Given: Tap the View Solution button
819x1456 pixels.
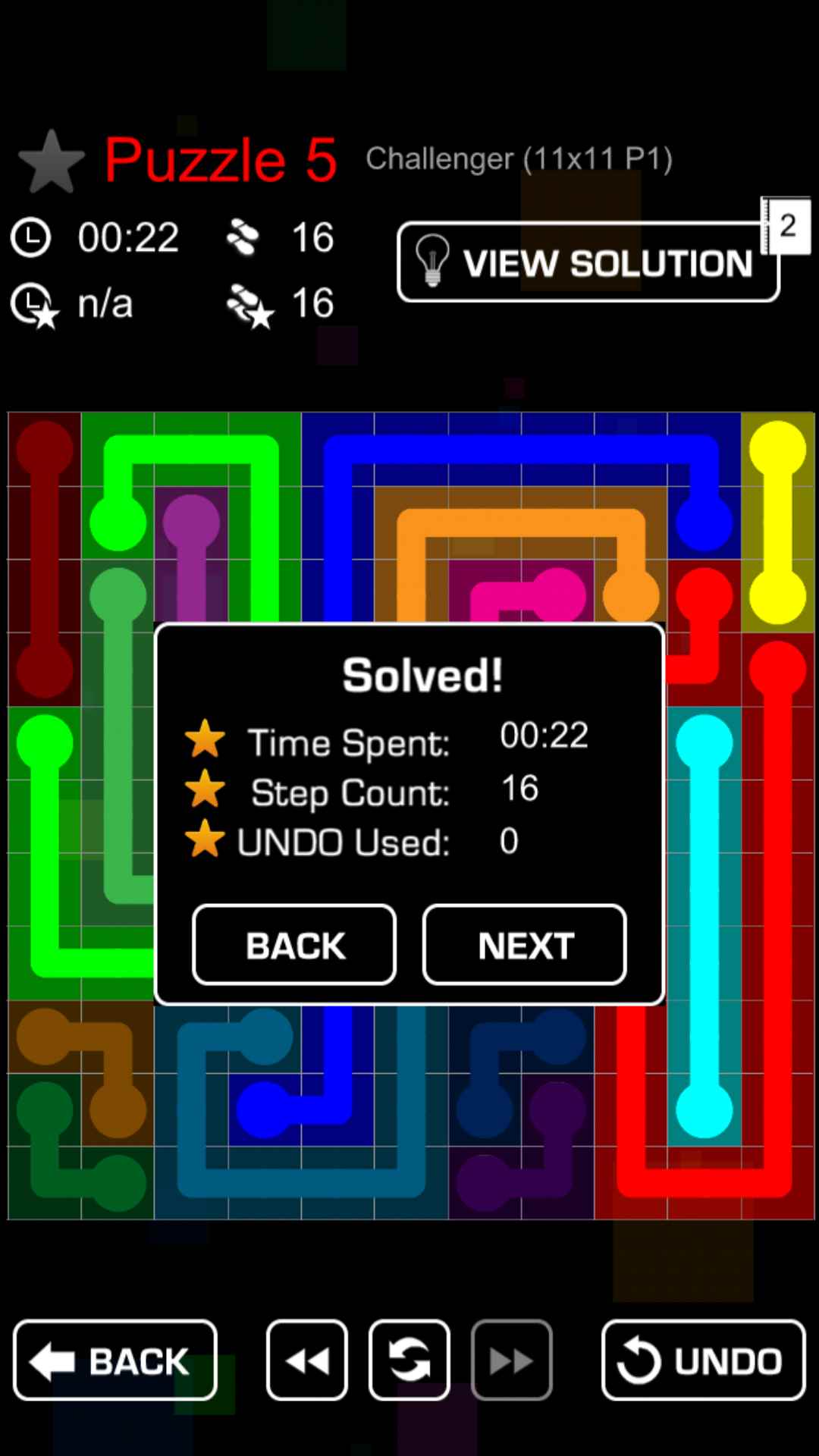Looking at the screenshot, I should (x=588, y=262).
